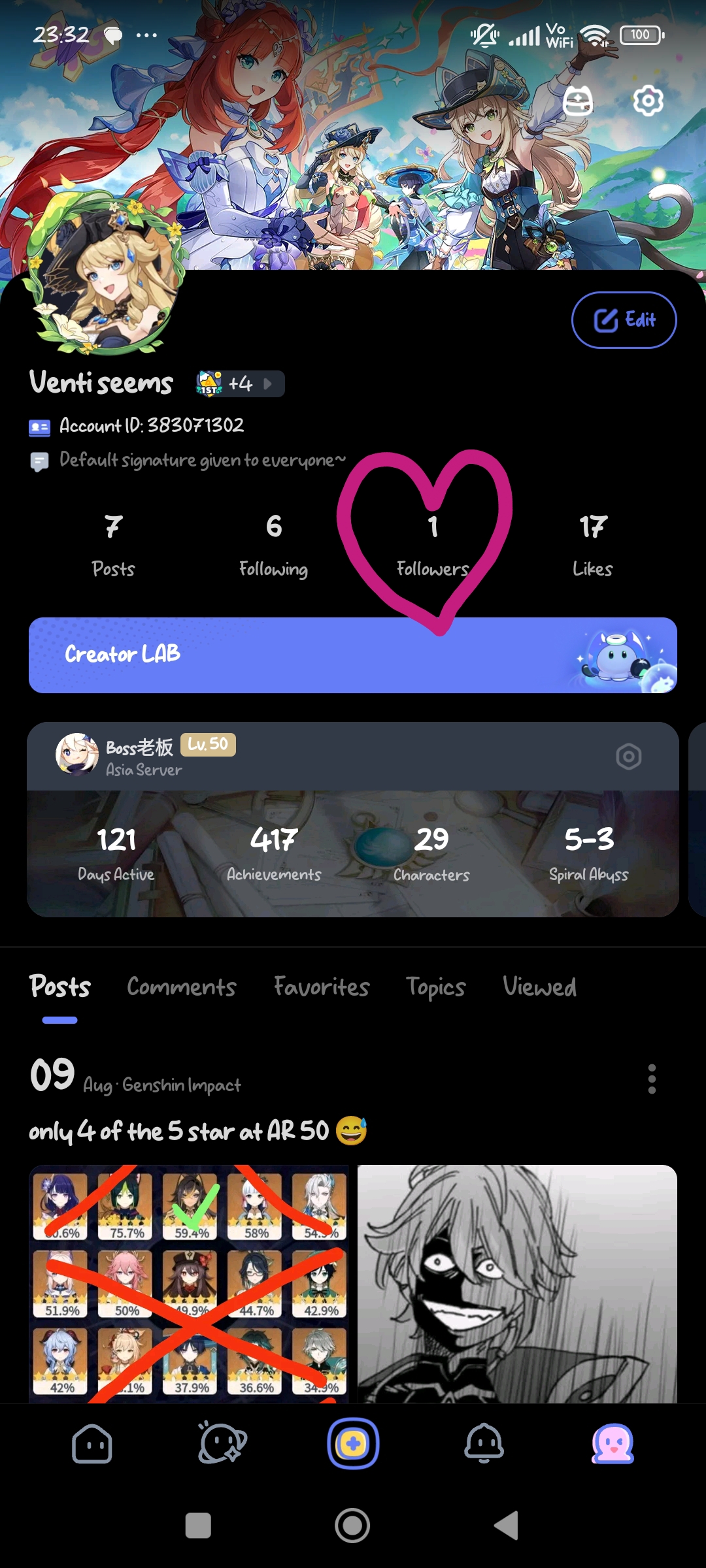The height and width of the screenshot is (1568, 706).
Task: Switch to the Favorites tab
Action: pyautogui.click(x=321, y=987)
